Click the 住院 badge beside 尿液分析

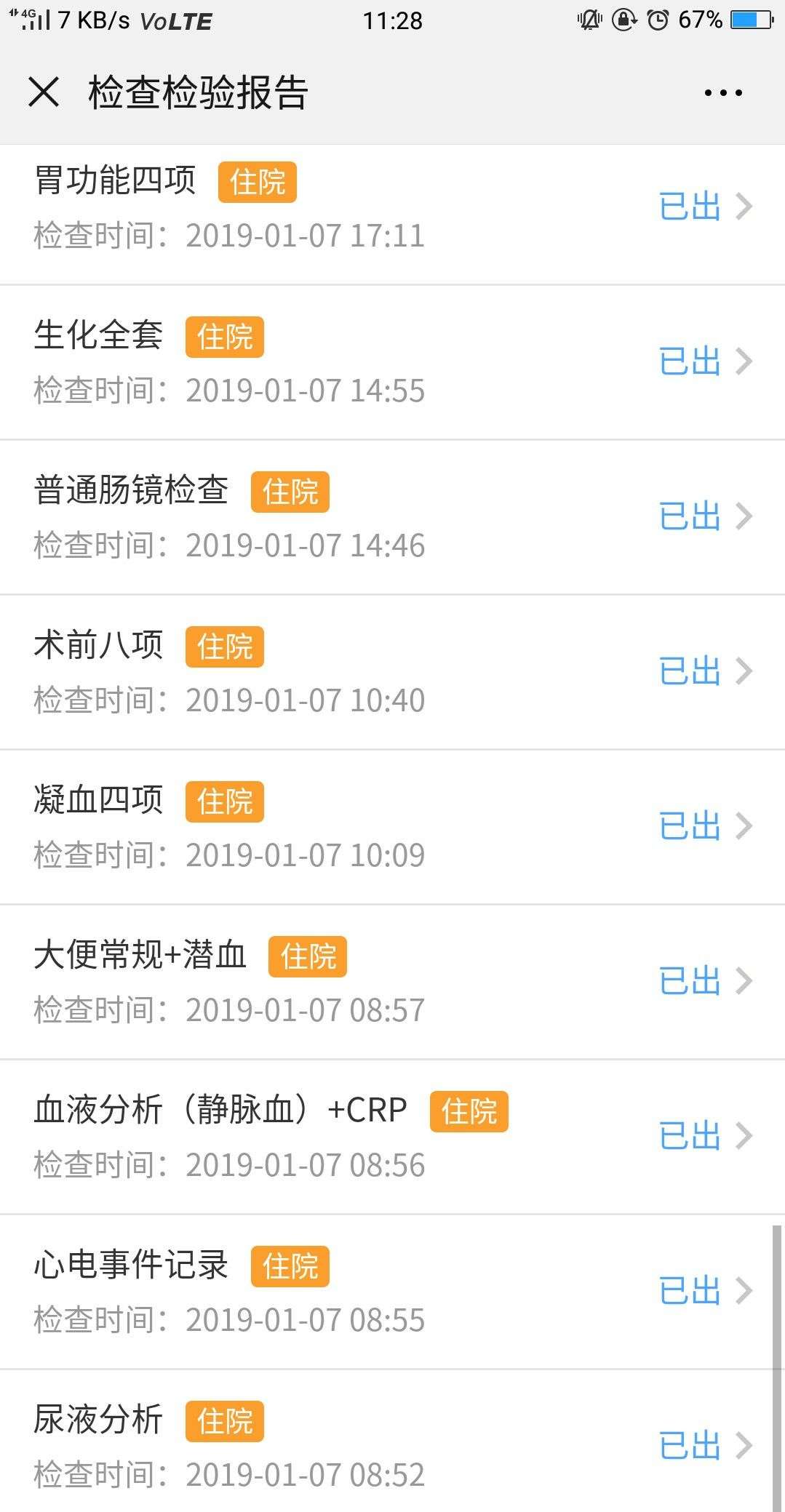(x=223, y=1419)
